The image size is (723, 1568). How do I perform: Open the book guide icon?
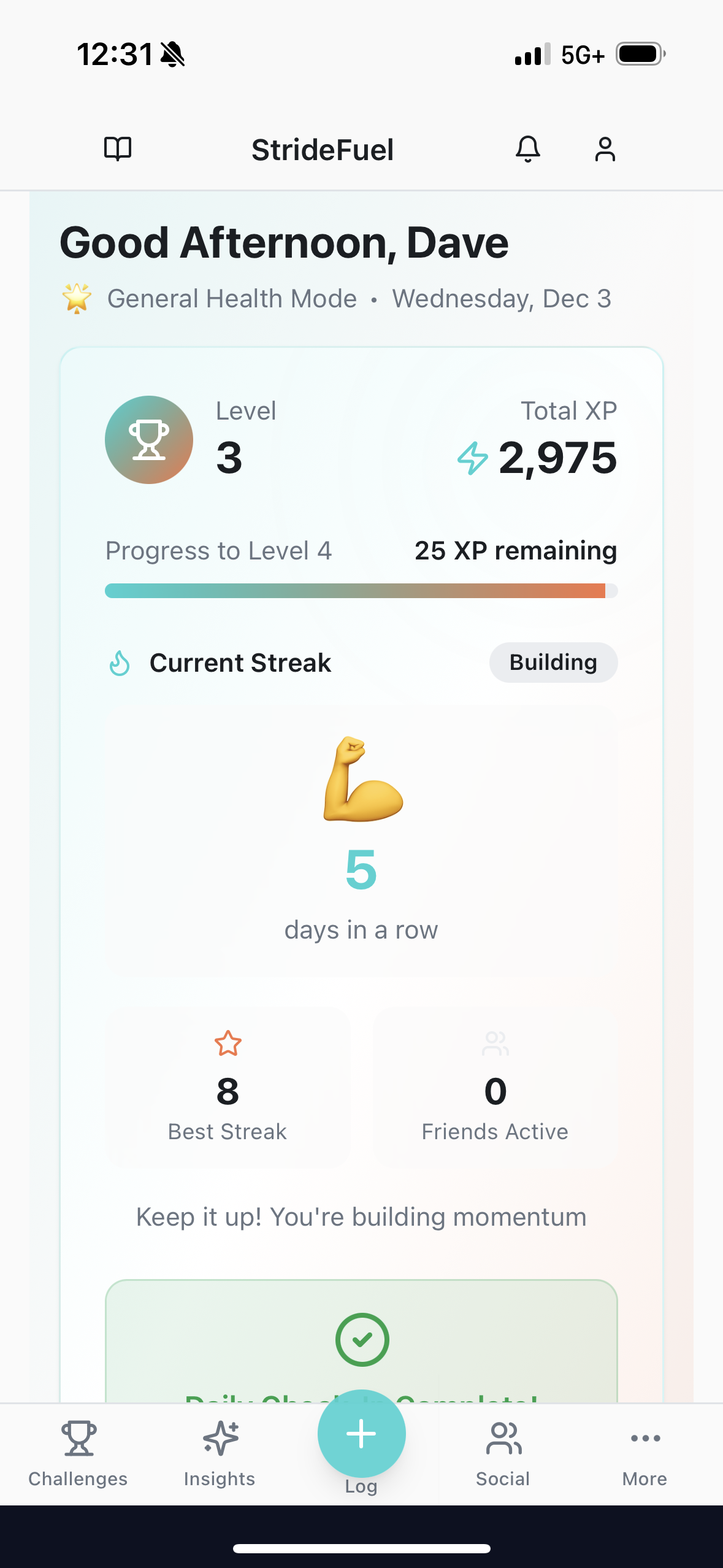[x=118, y=149]
